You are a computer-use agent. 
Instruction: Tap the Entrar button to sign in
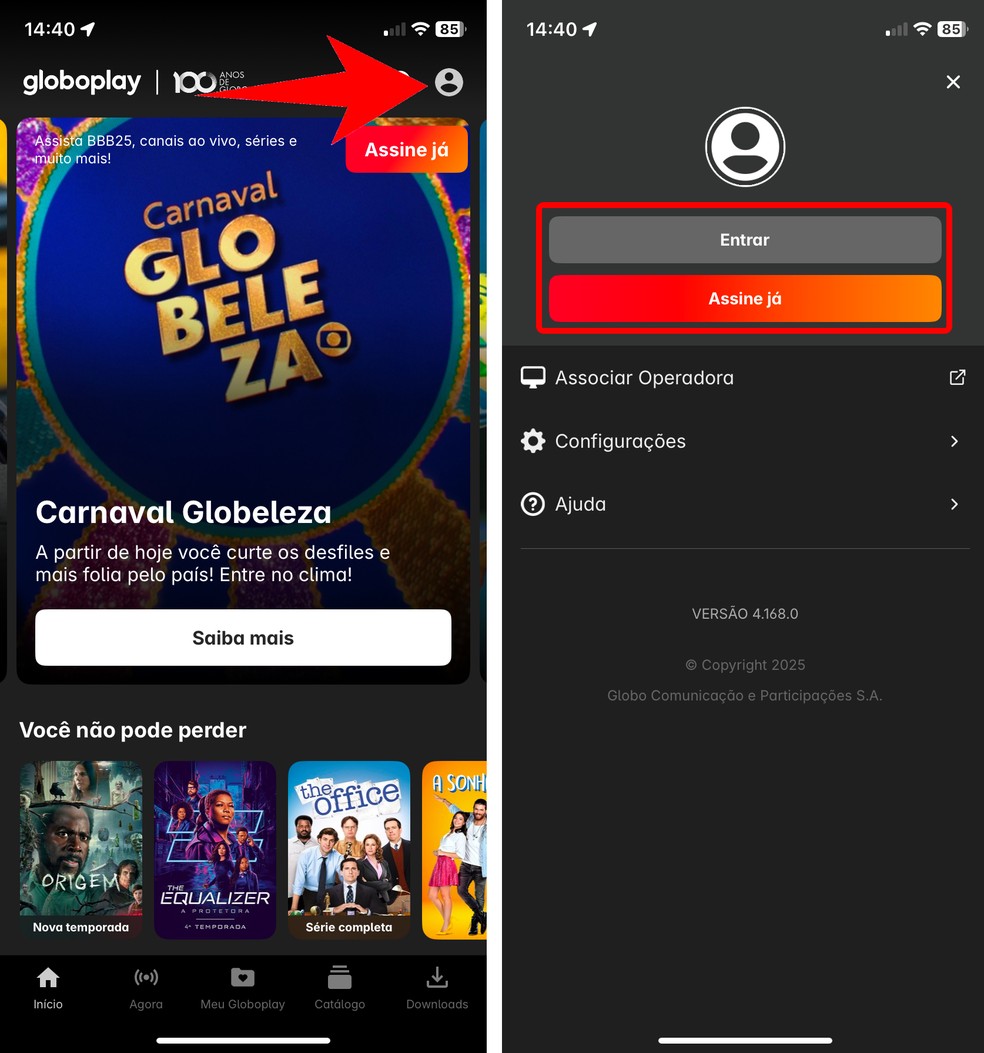(745, 240)
